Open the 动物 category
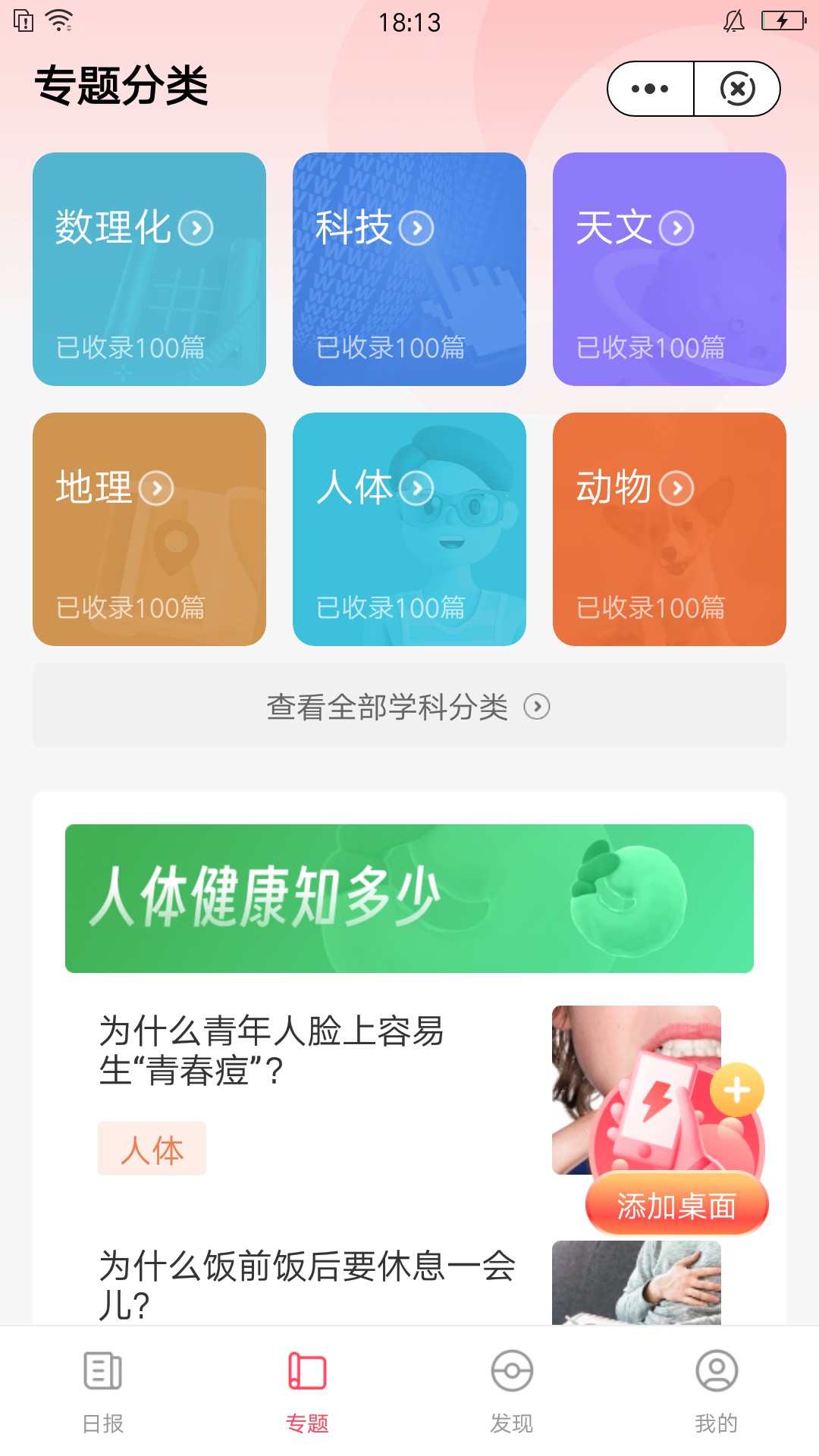Screen dimensions: 819x1456 [670, 529]
